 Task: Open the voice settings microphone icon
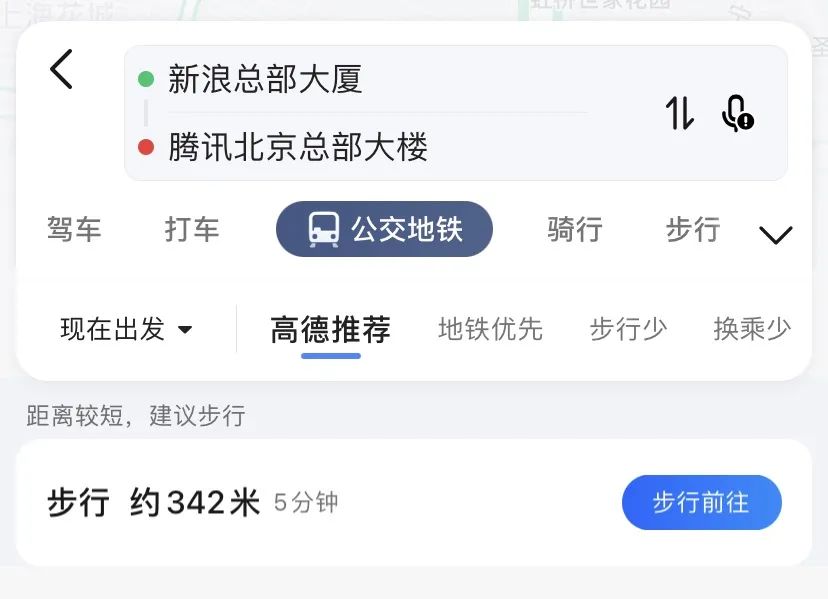pyautogui.click(x=738, y=113)
